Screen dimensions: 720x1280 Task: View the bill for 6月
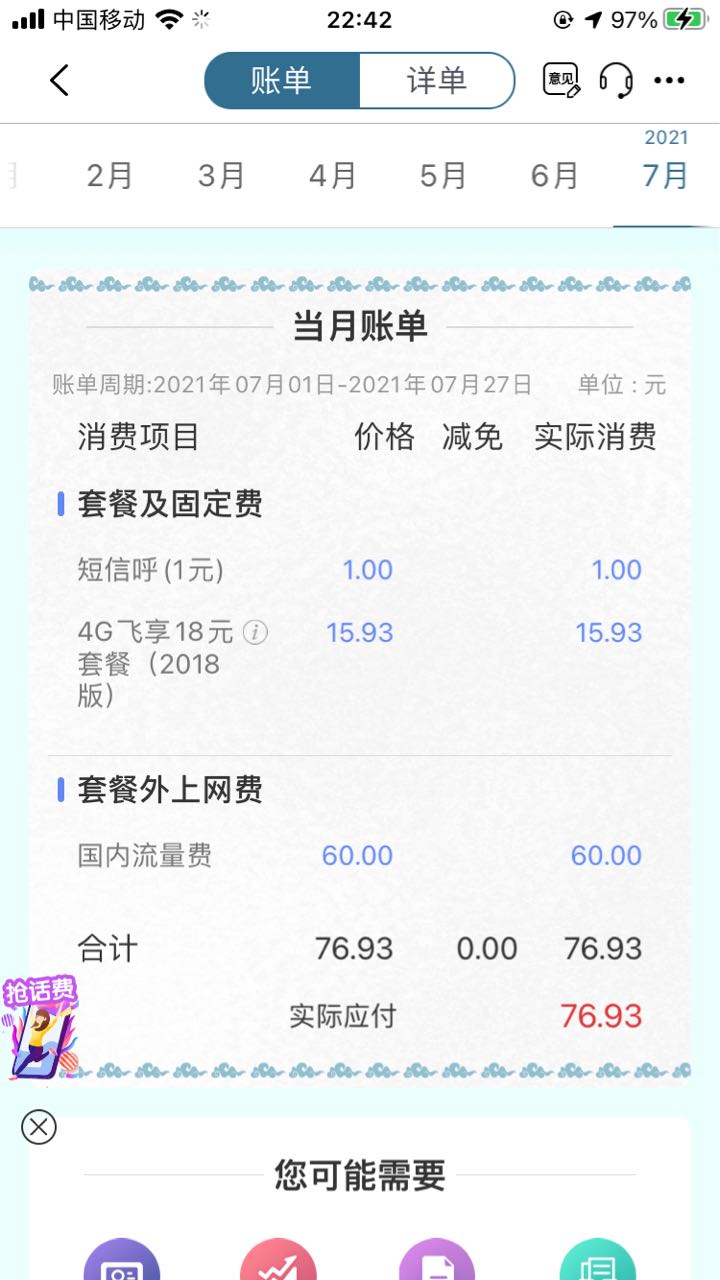coord(554,176)
